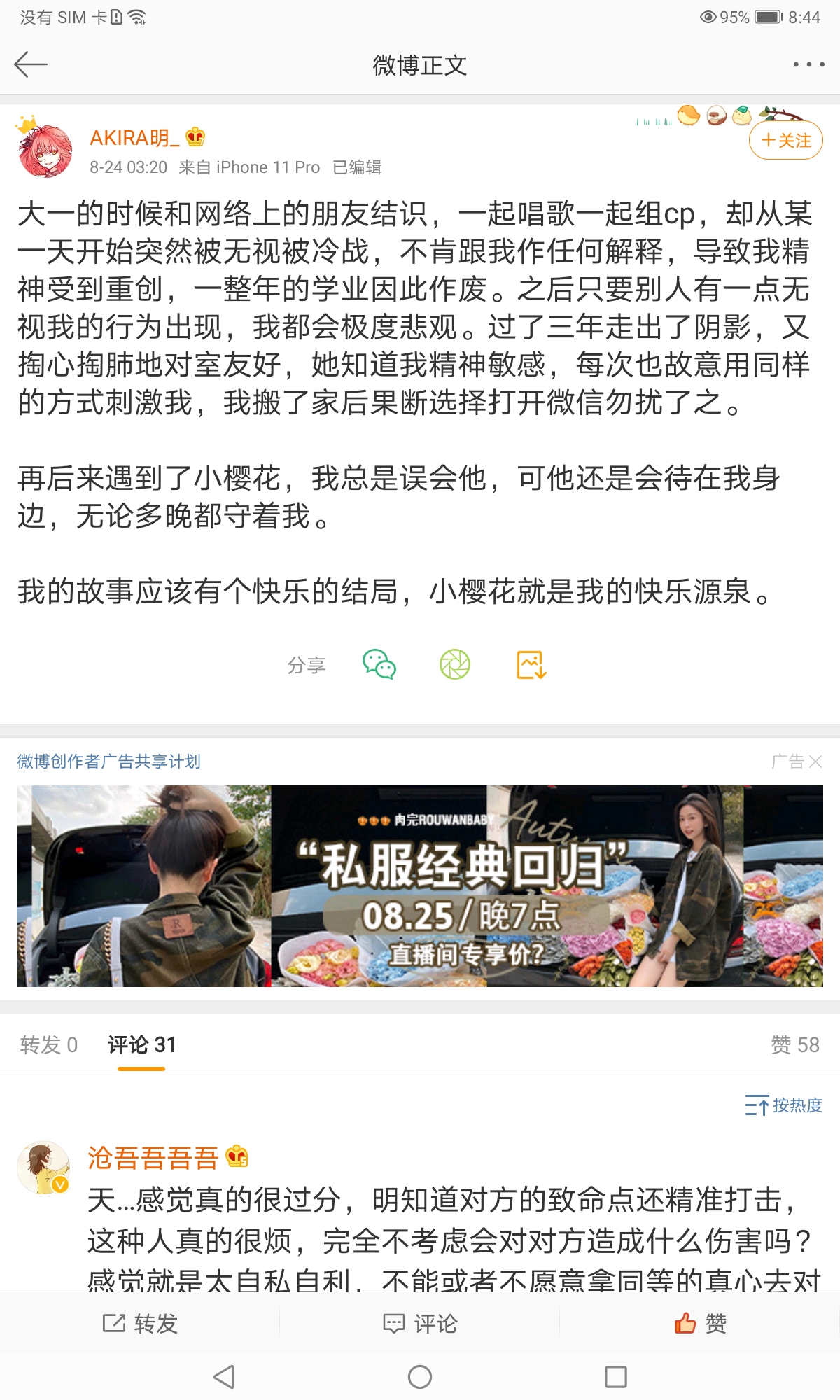Write a comment with the bottom 评论 button
This screenshot has height=1400, width=840.
[x=420, y=1323]
